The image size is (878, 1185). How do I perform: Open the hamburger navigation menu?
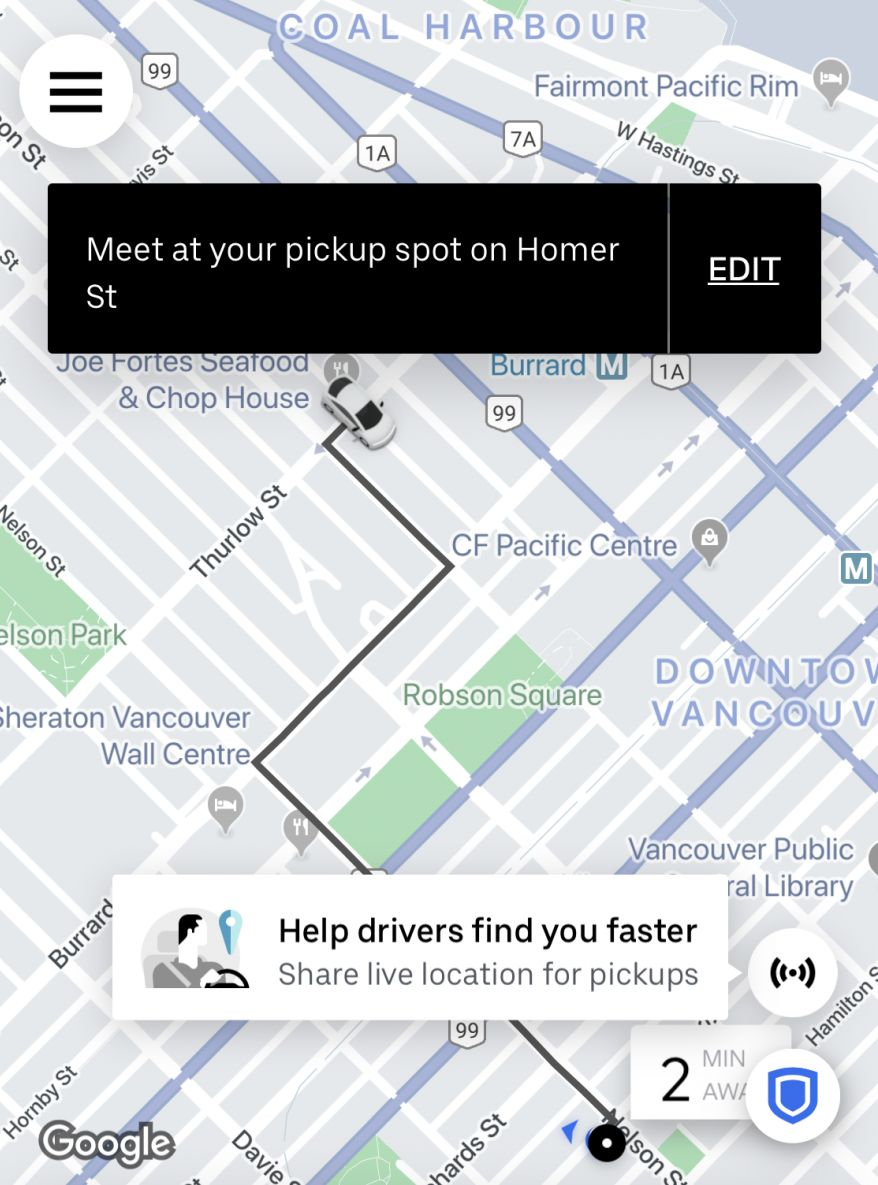pyautogui.click(x=75, y=90)
